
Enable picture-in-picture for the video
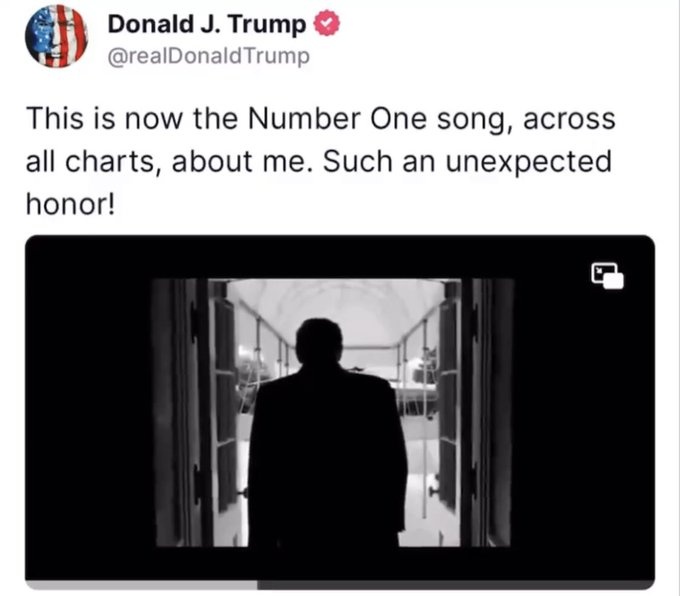tap(608, 275)
